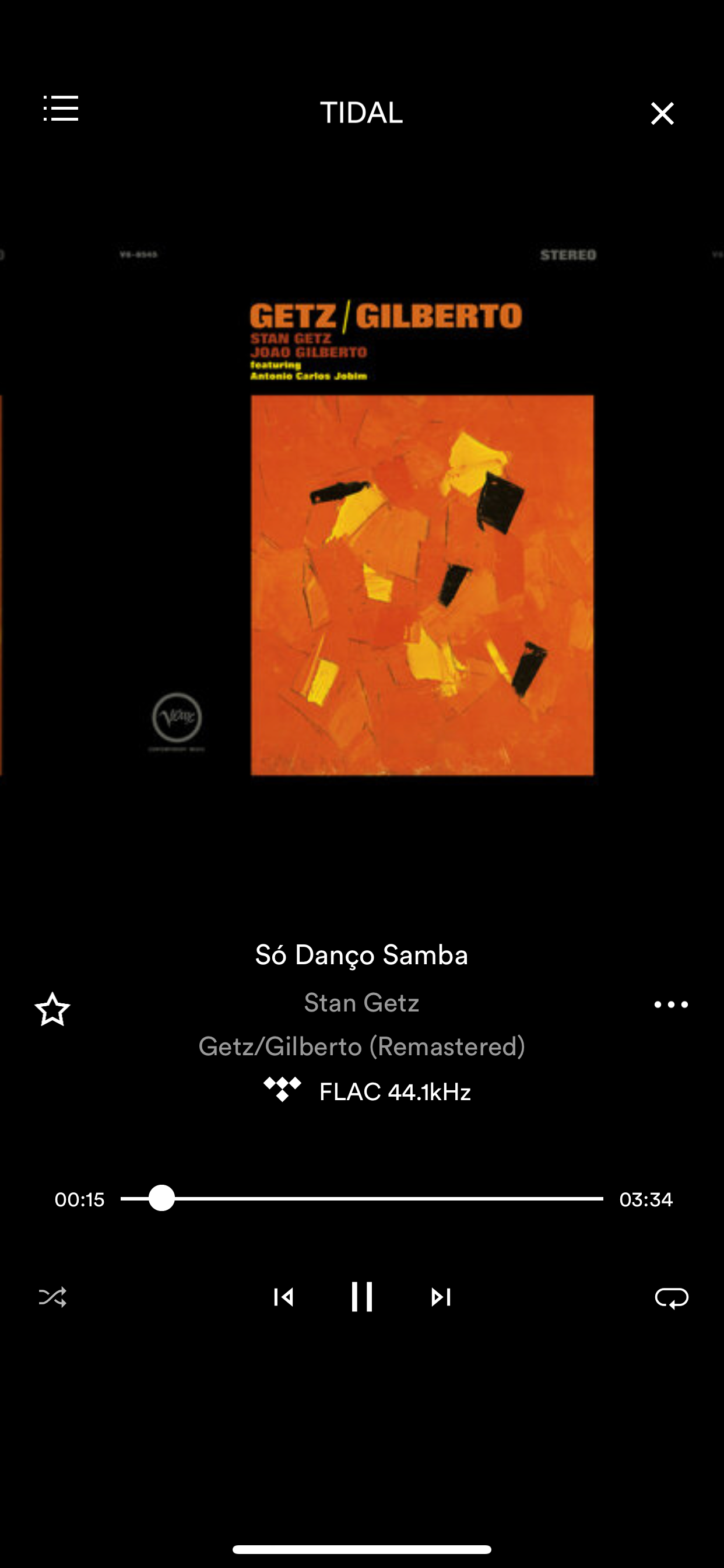Viewport: 724px width, 1568px height.
Task: Open the play queue list
Action: [61, 110]
